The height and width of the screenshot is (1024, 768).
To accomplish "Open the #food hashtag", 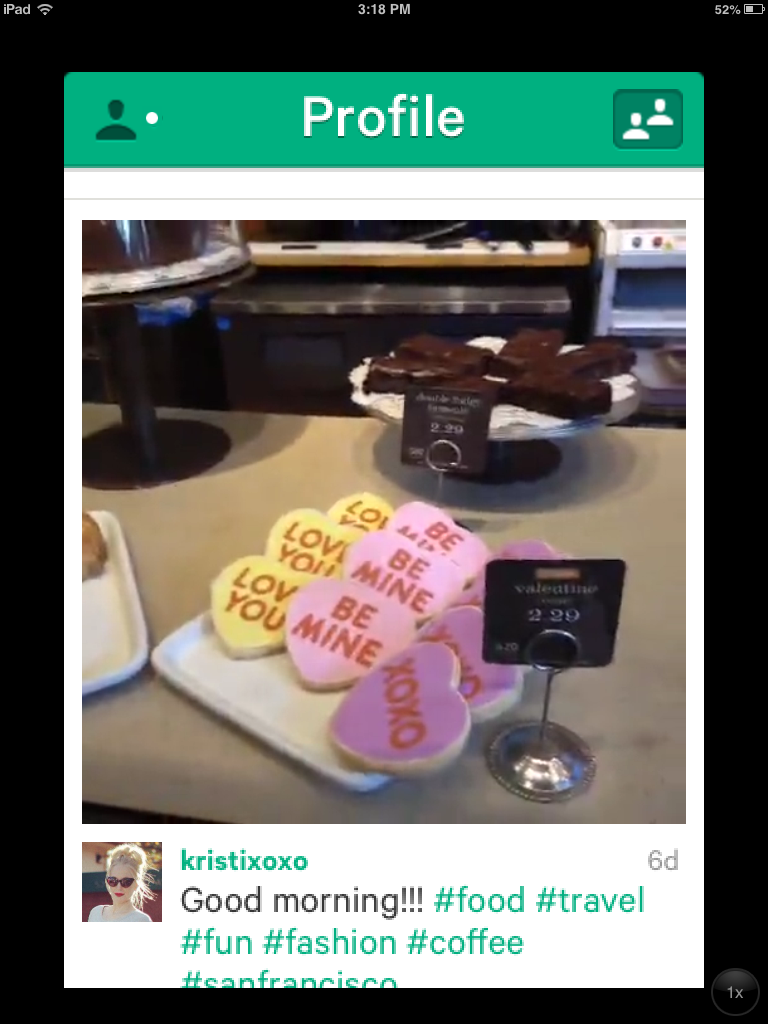I will click(478, 900).
